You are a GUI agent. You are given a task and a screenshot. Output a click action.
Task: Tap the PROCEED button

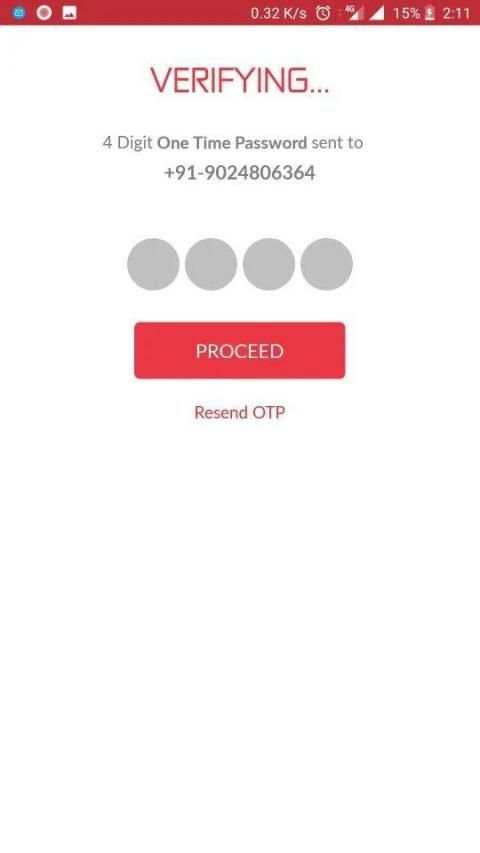click(x=239, y=350)
